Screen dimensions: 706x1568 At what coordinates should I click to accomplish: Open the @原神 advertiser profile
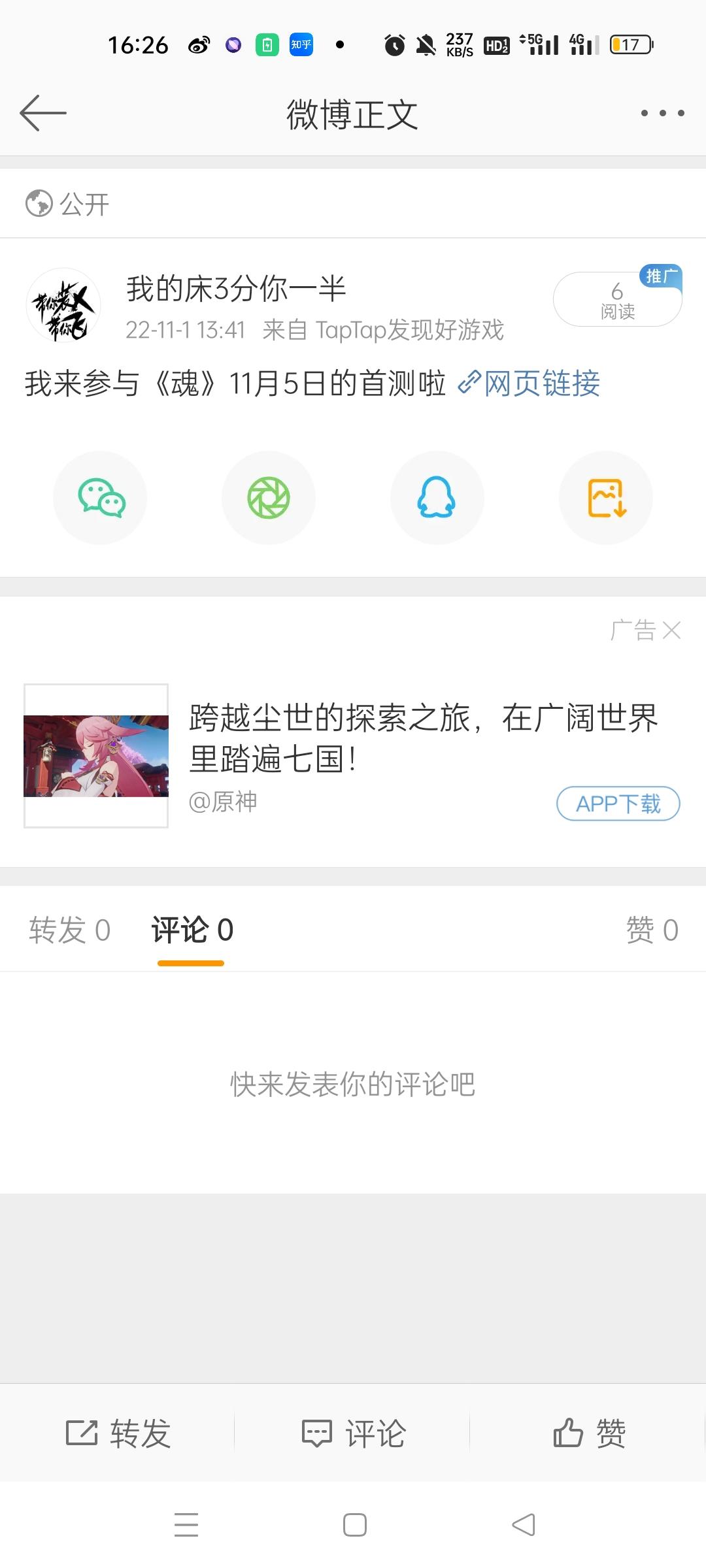[225, 804]
